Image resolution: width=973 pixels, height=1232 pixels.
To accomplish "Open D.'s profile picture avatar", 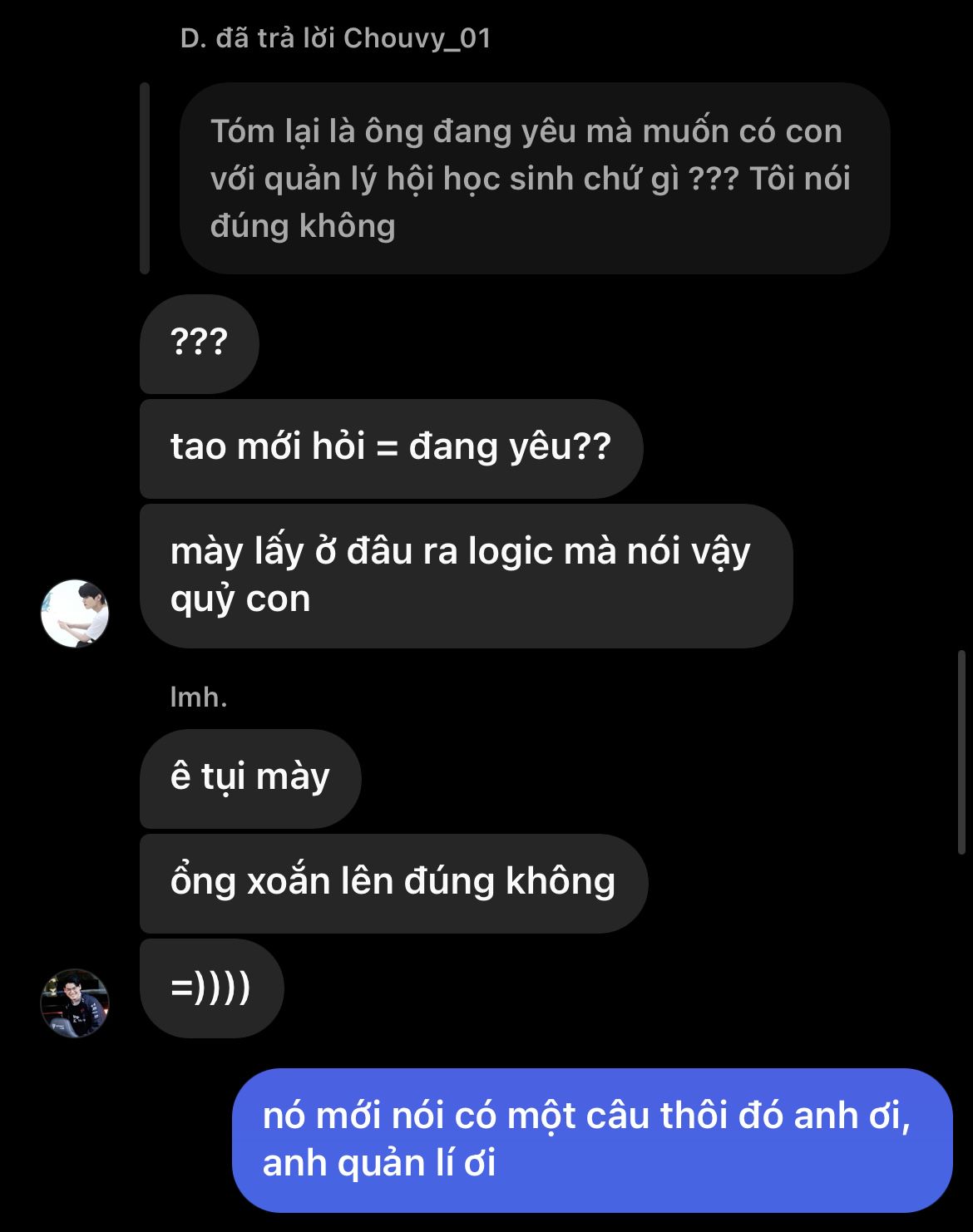I will click(x=75, y=614).
